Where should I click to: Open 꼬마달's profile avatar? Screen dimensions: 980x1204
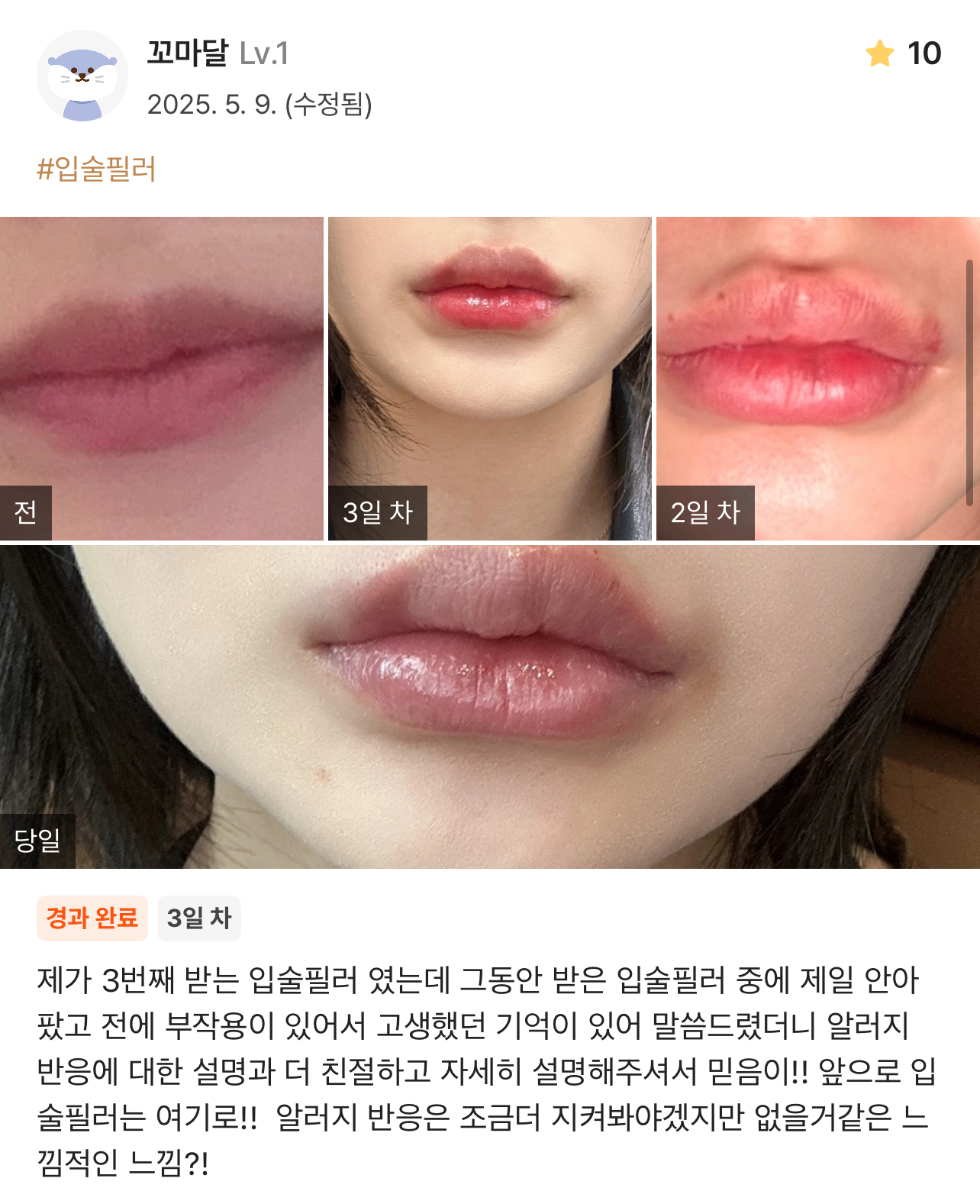point(82,76)
